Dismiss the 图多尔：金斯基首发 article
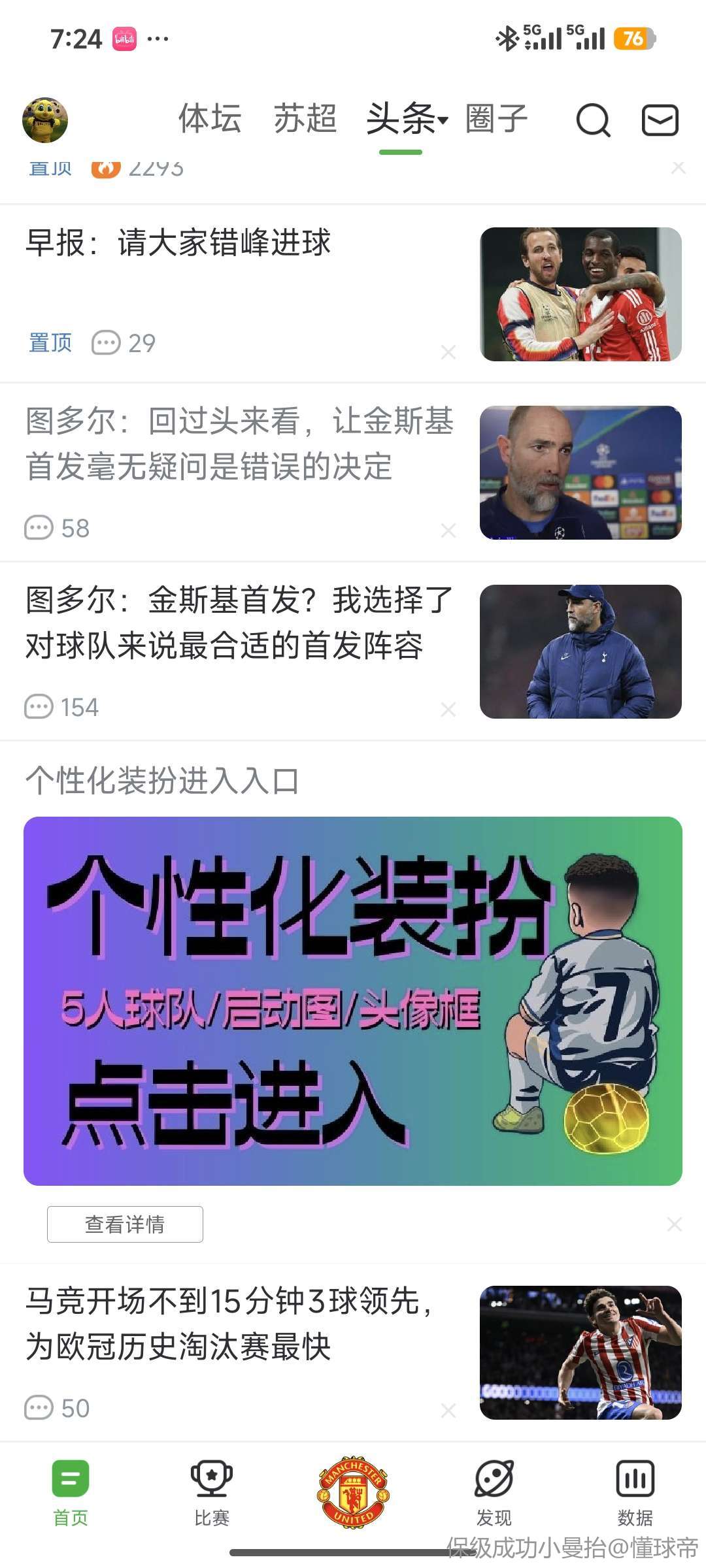This screenshot has height=1568, width=706. pos(448,710)
